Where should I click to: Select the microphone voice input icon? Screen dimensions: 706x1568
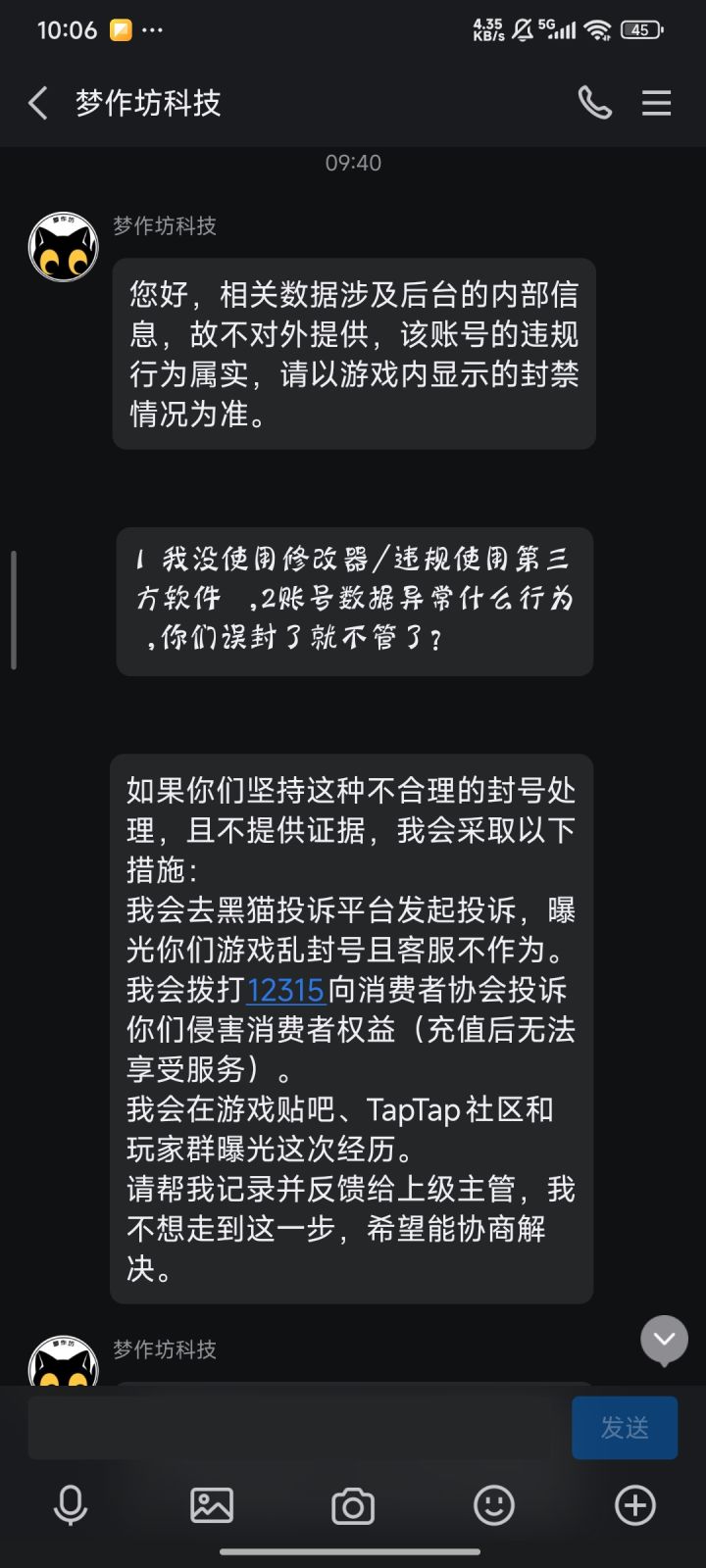[71, 1505]
